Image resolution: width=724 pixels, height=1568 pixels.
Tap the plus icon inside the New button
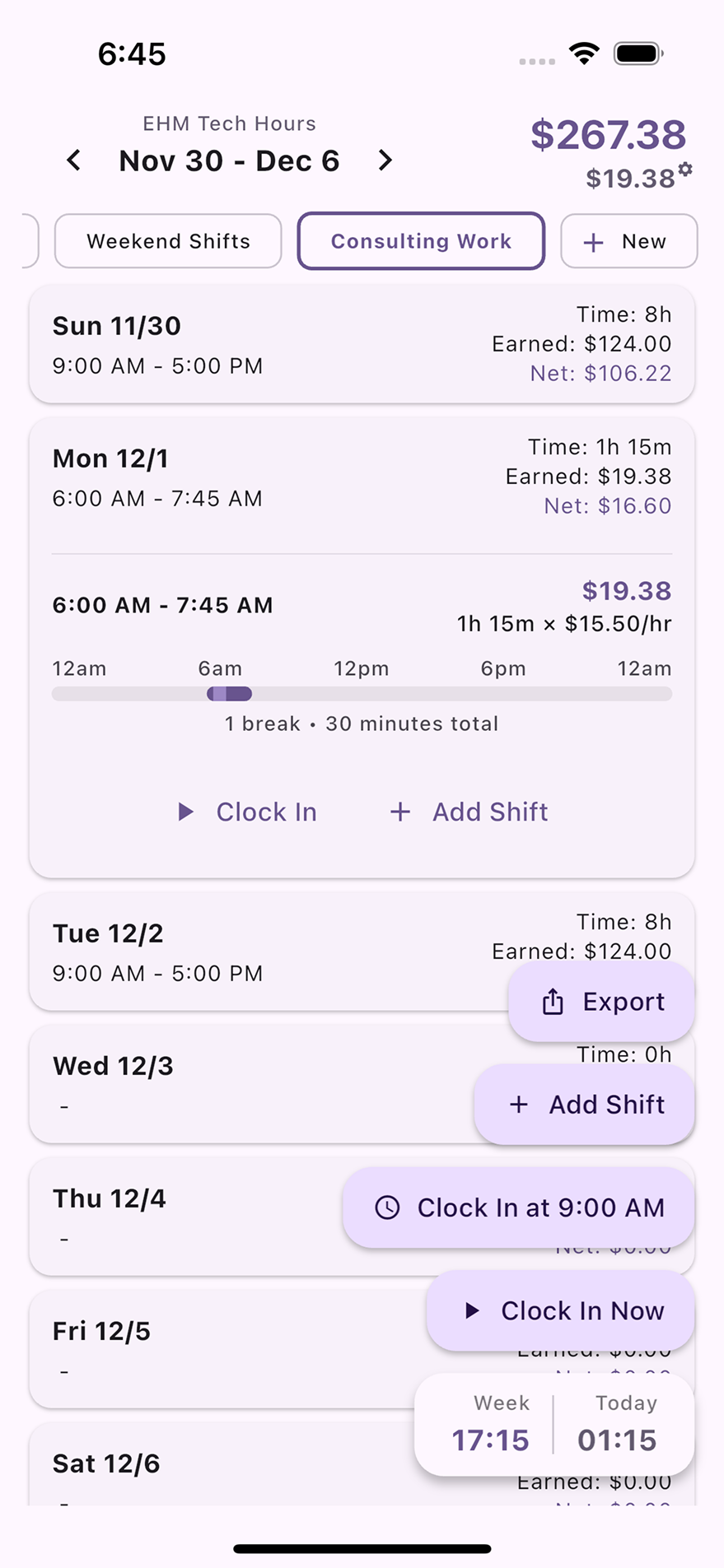pyautogui.click(x=592, y=241)
